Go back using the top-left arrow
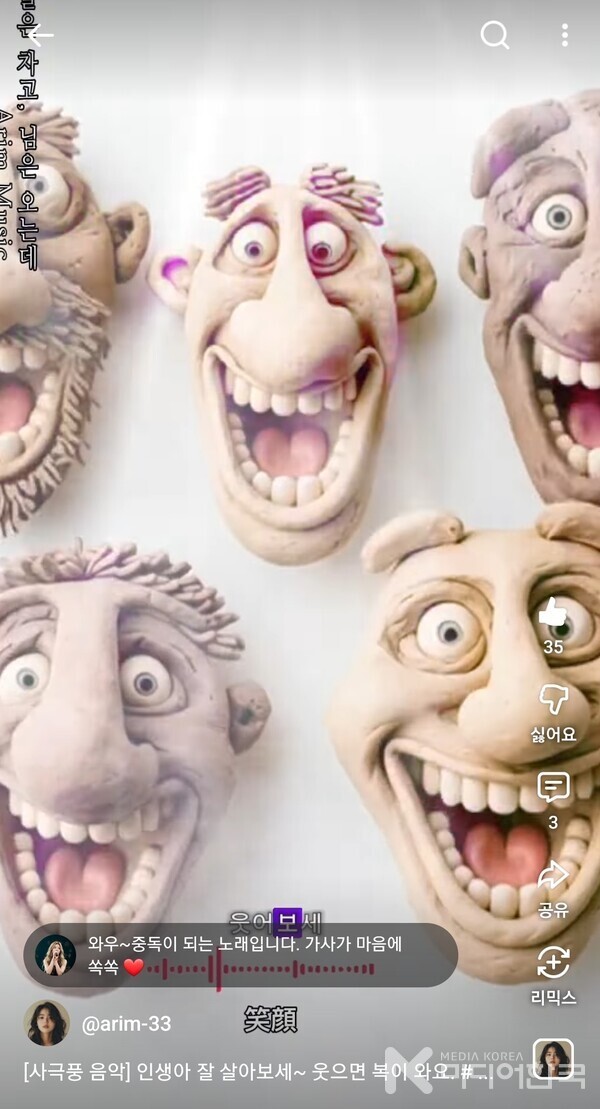 [x=40, y=36]
